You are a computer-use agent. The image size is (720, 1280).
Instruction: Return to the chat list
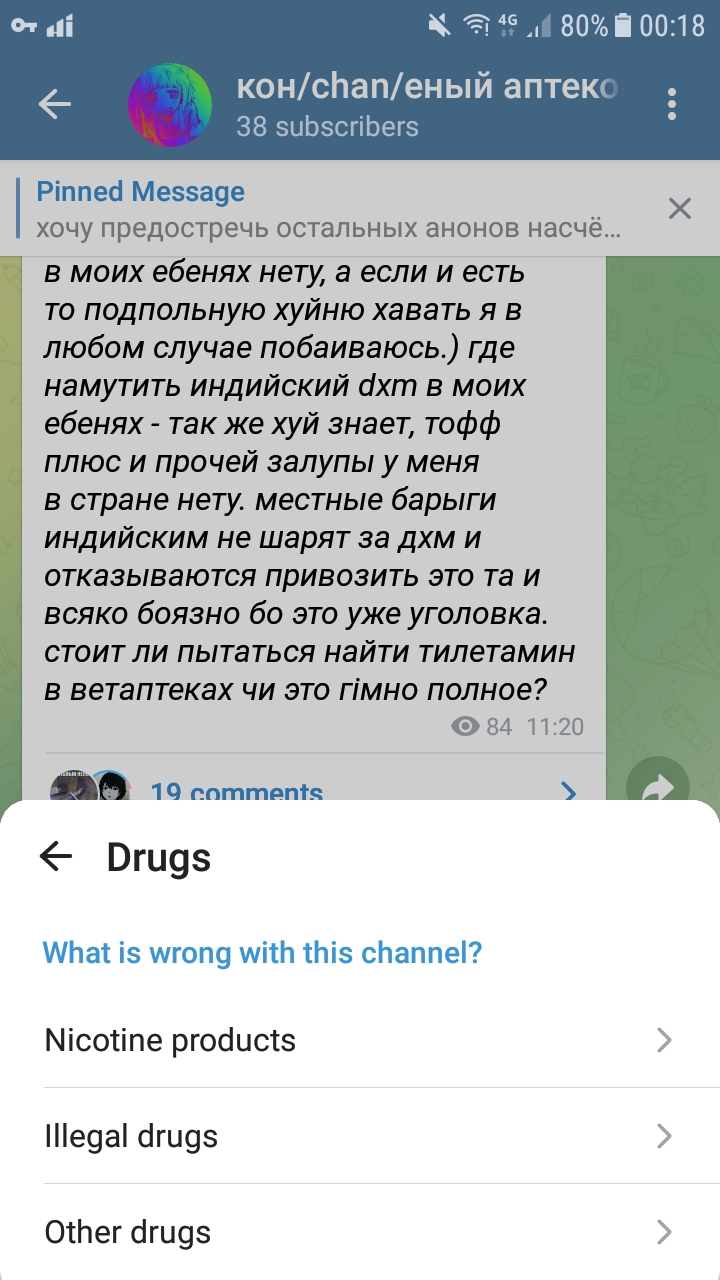tap(54, 104)
